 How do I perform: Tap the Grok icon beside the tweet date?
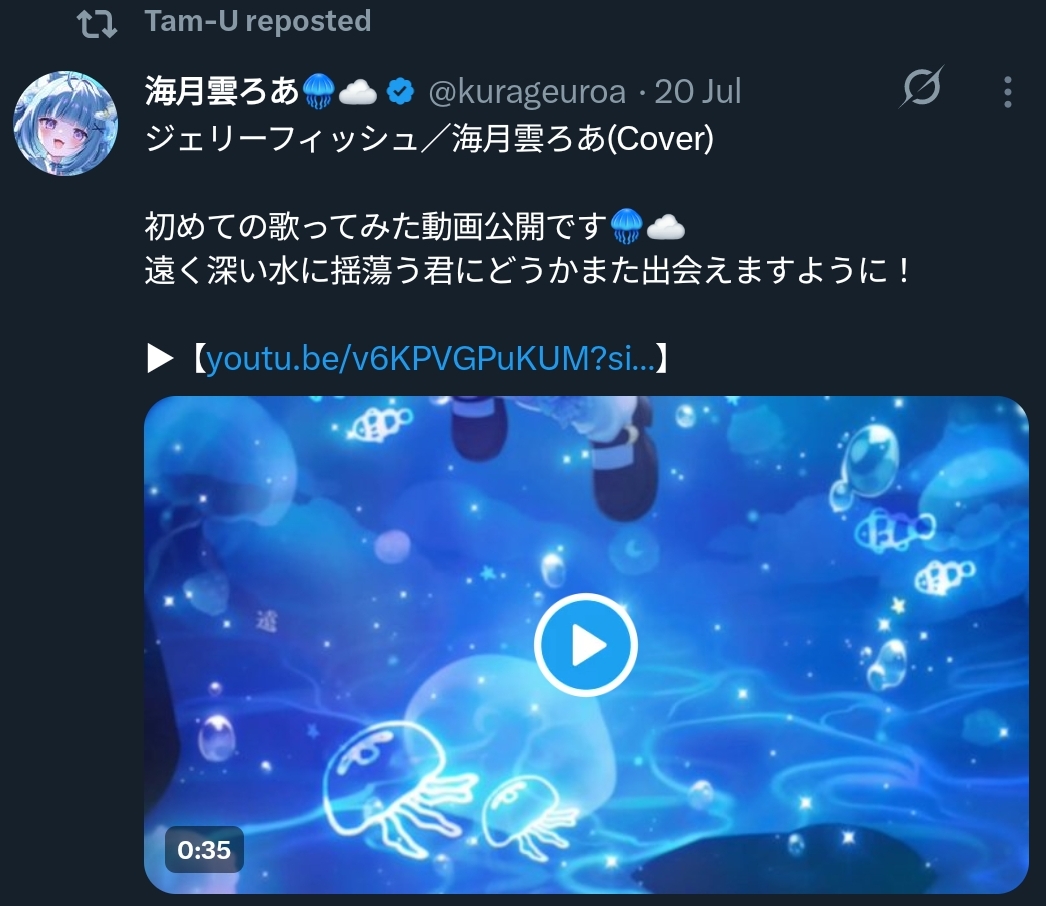(x=921, y=92)
